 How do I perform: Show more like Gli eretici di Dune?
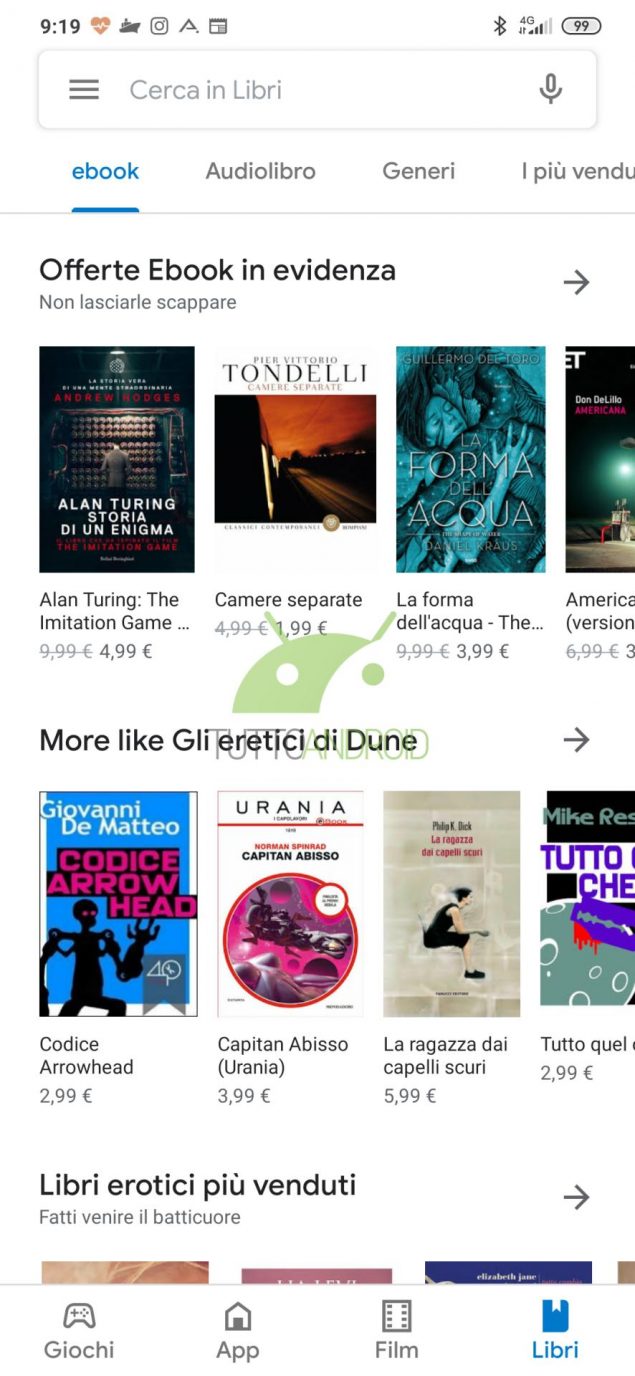click(576, 740)
